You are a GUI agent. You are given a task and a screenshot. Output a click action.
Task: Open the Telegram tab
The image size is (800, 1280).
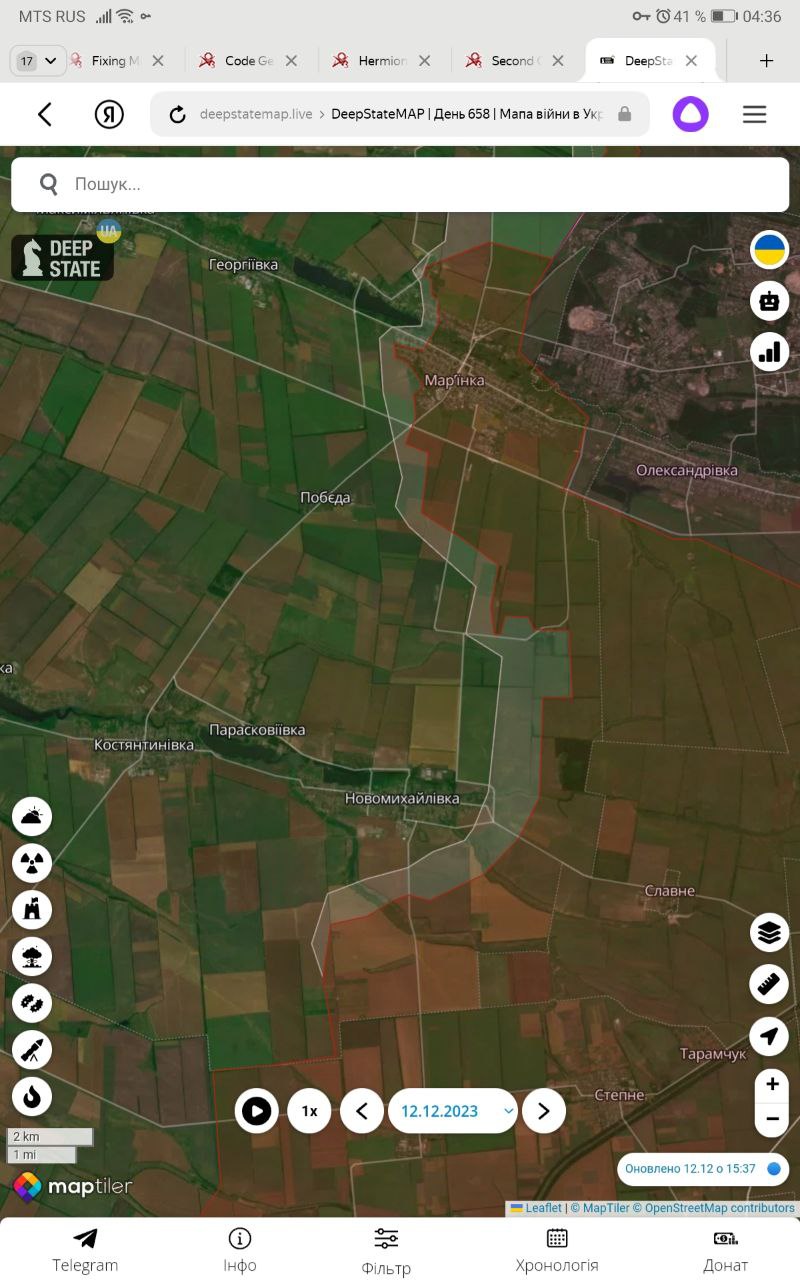85,1250
